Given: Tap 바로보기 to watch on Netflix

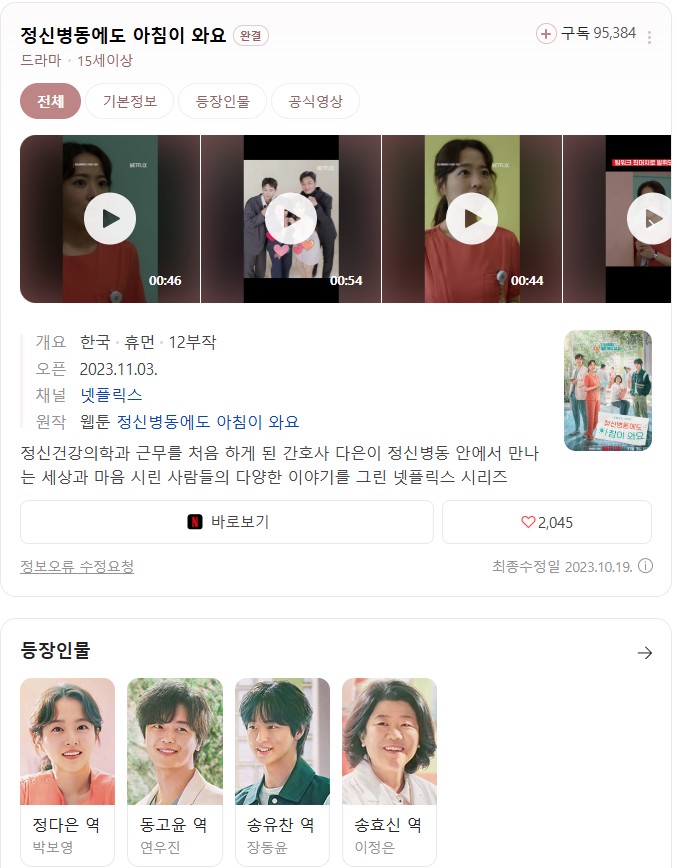Looking at the screenshot, I should (x=227, y=522).
